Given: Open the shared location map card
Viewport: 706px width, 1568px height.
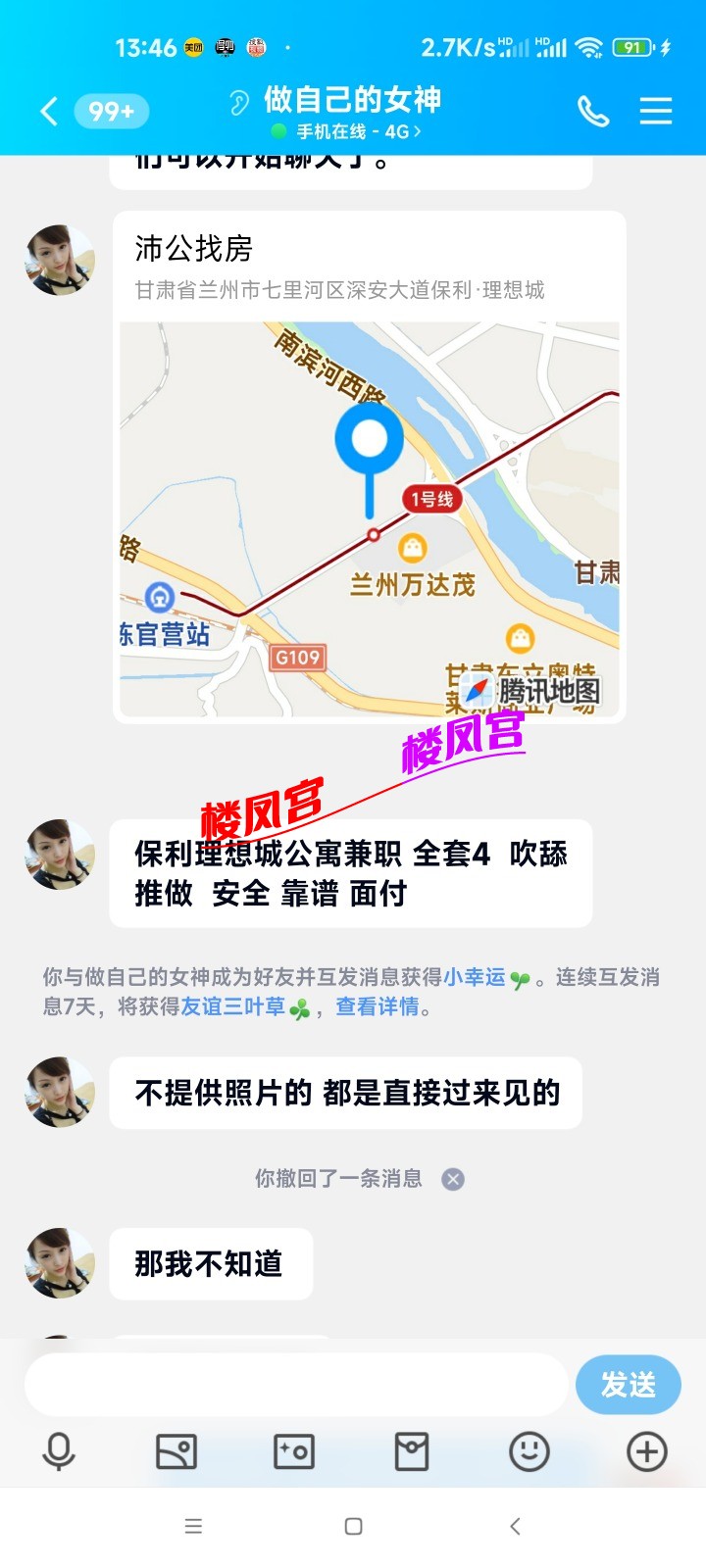Looking at the screenshot, I should pos(369,466).
